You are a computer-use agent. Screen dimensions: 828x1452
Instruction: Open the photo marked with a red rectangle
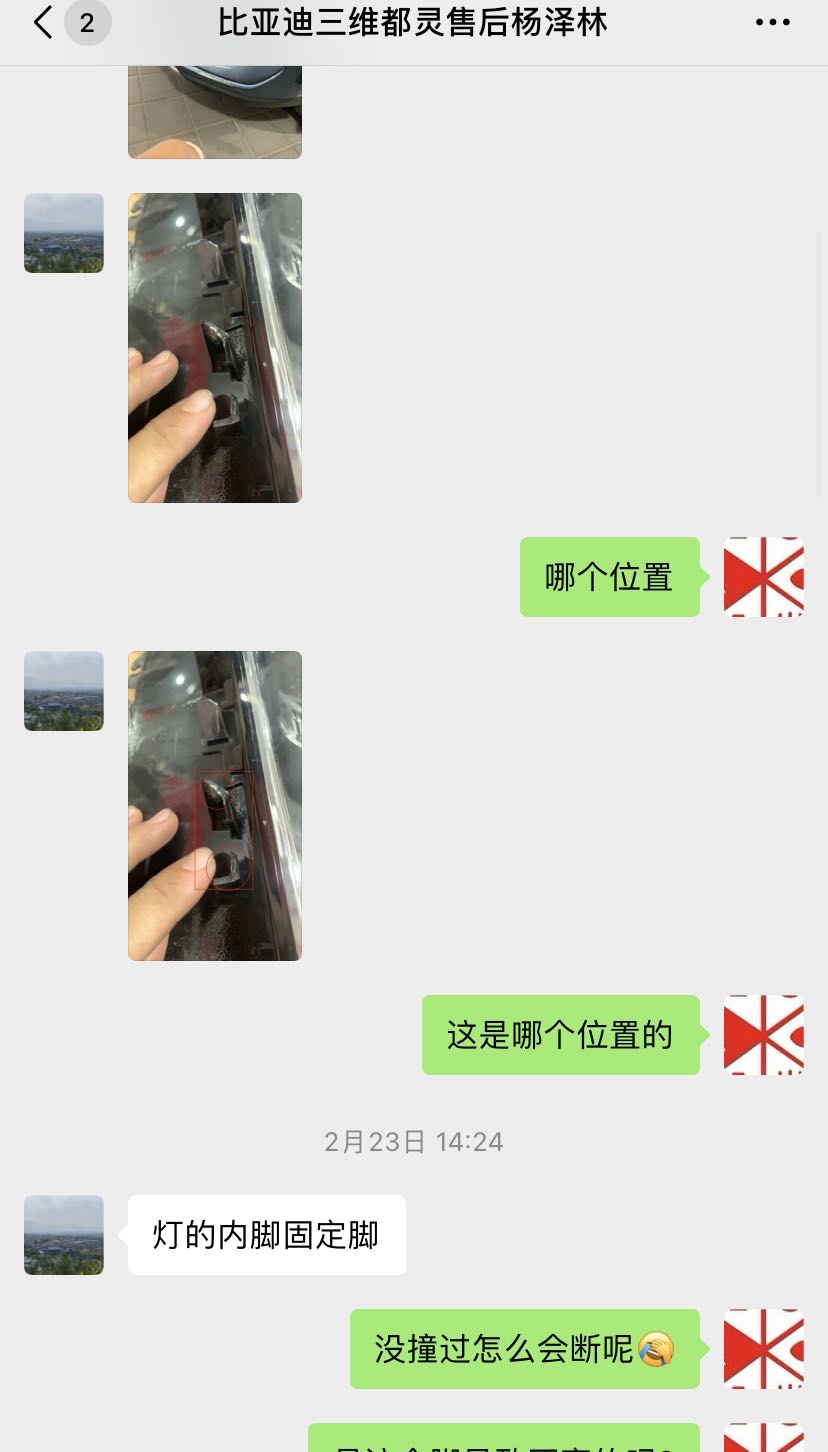215,806
